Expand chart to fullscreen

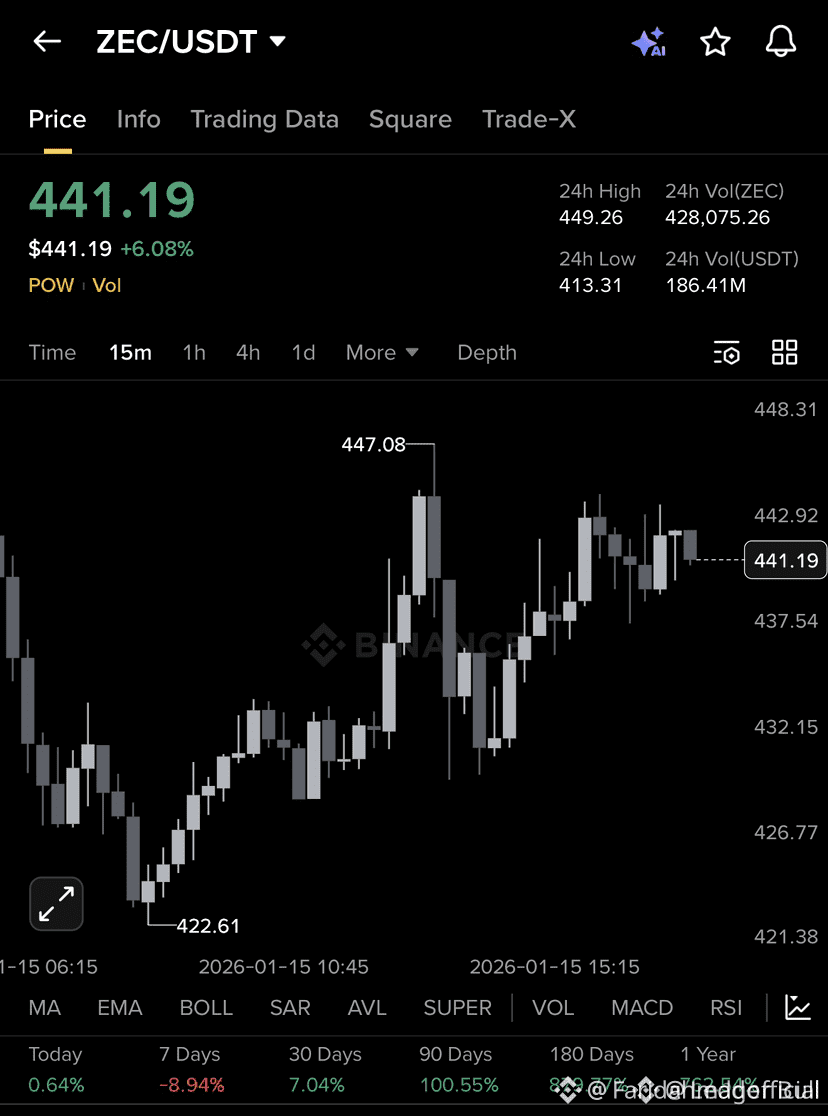(x=56, y=904)
